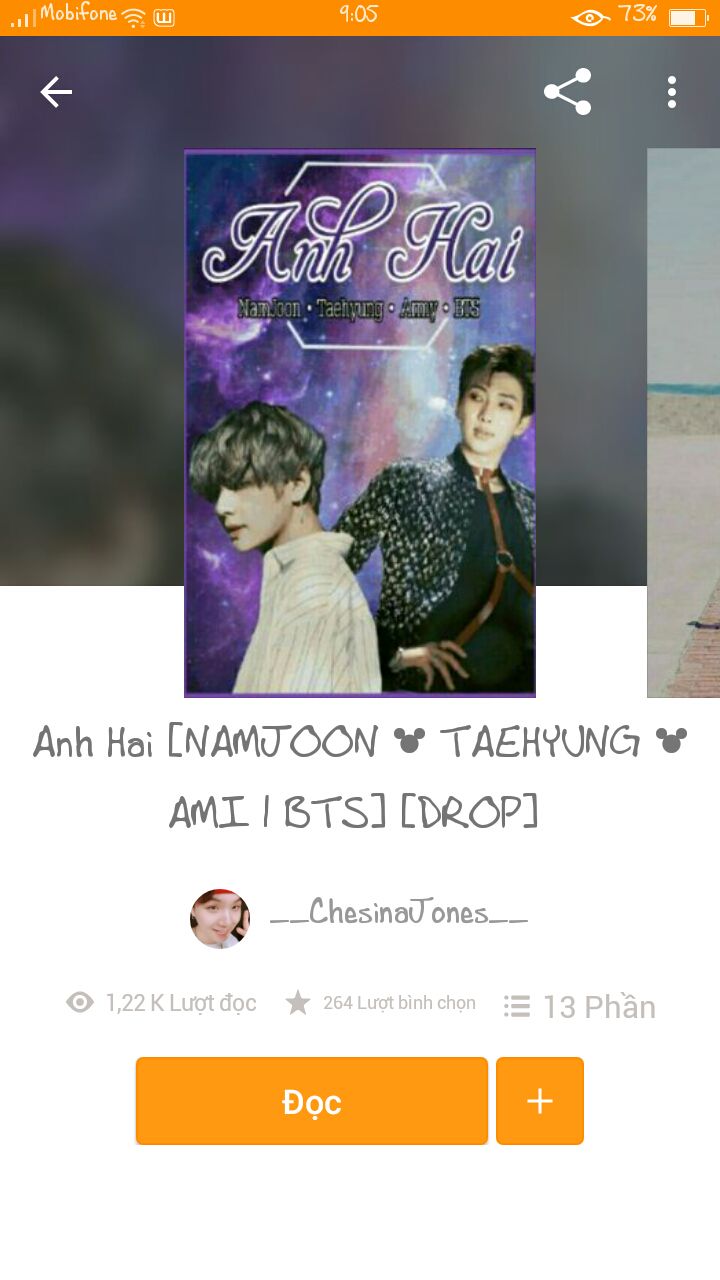View the next story cover on the right
Screen dimensions: 720x1280
pyautogui.click(x=685, y=422)
